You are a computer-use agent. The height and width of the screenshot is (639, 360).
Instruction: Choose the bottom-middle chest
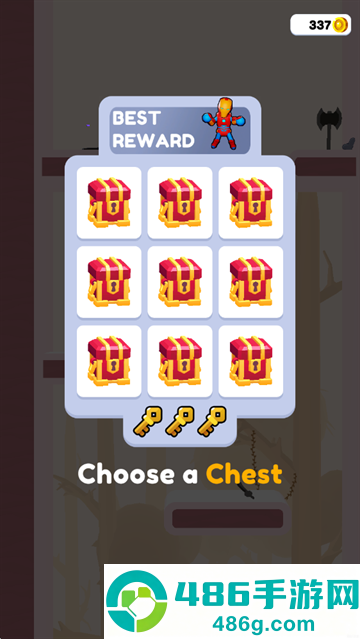(x=180, y=361)
